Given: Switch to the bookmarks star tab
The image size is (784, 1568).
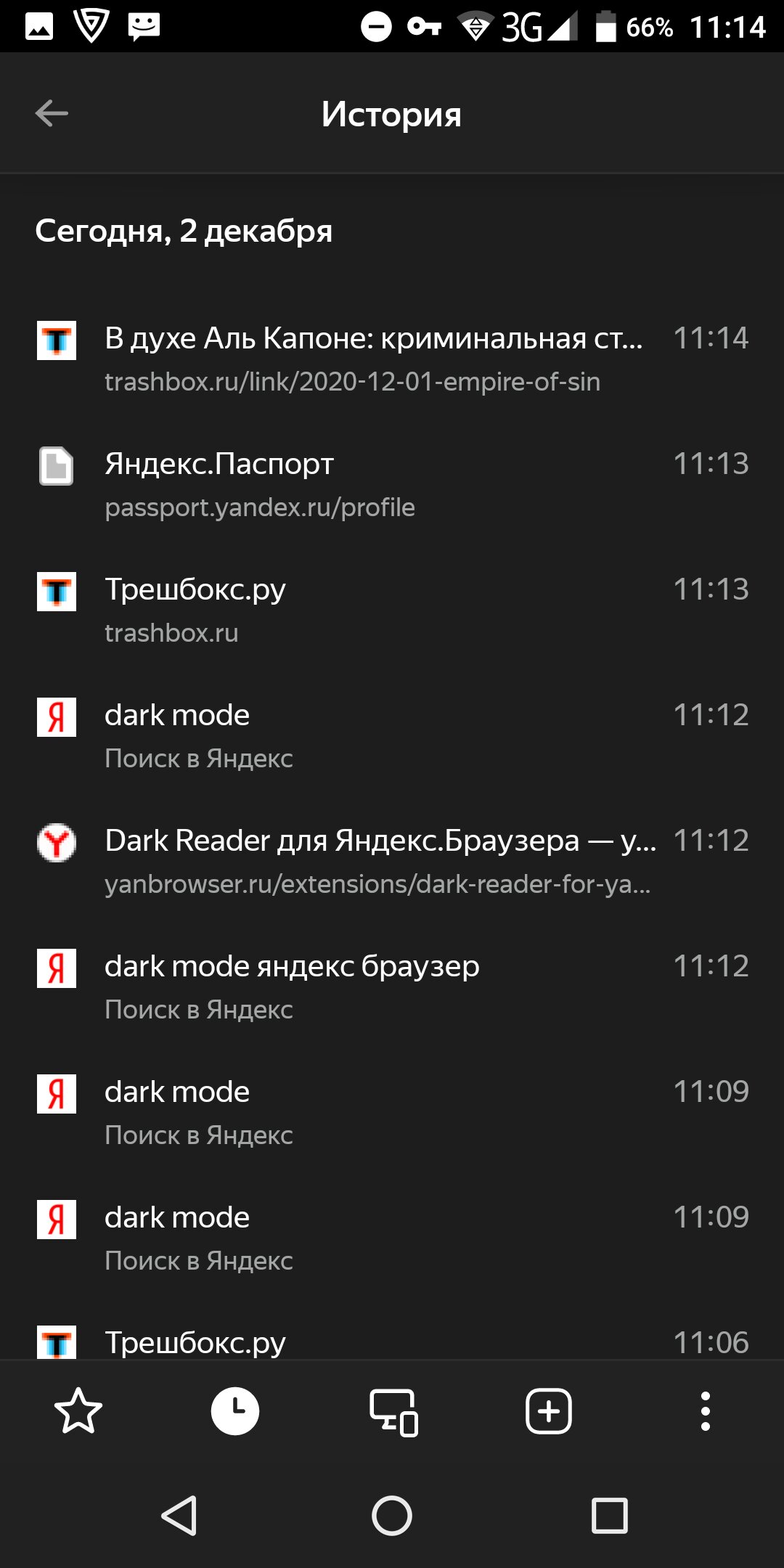Looking at the screenshot, I should coord(78,1411).
